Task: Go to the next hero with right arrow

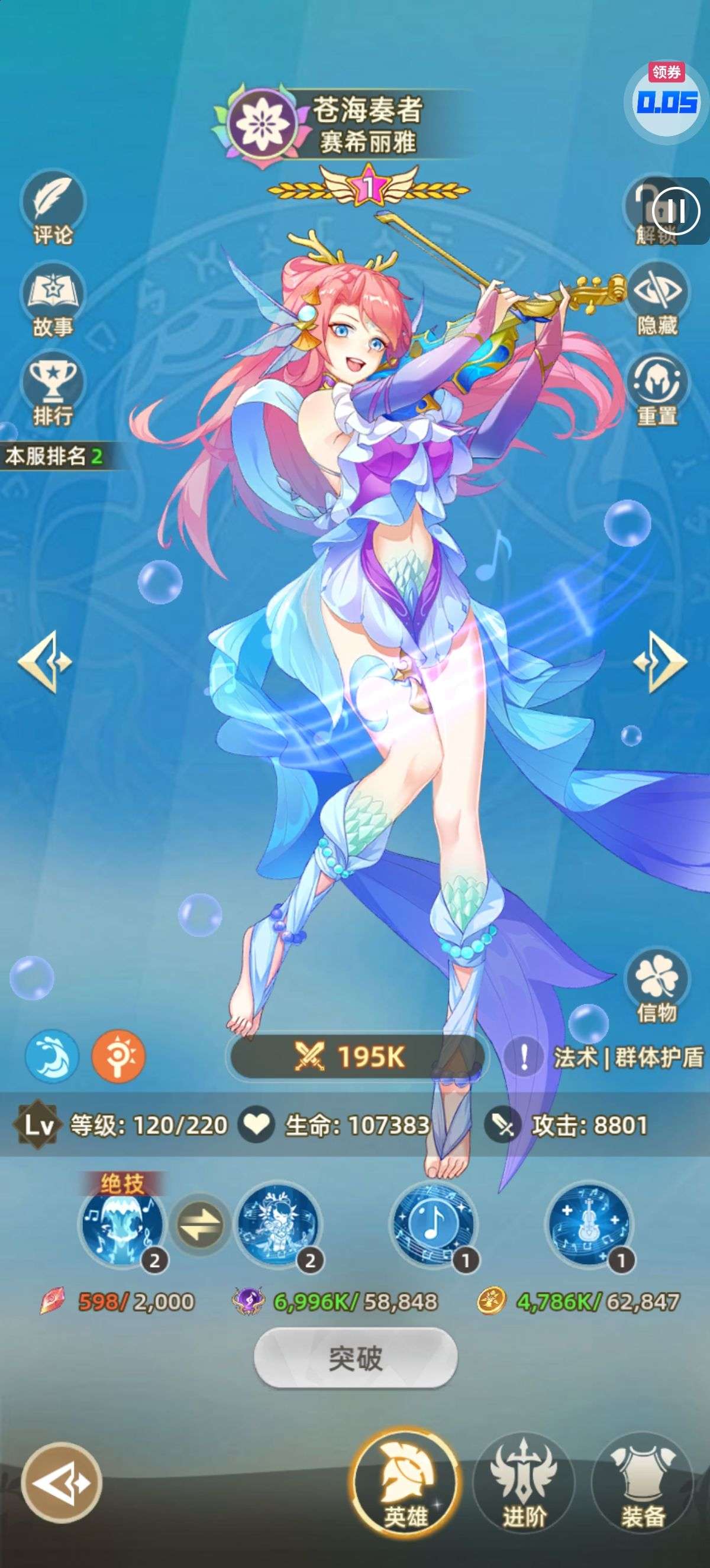Action: [660, 662]
